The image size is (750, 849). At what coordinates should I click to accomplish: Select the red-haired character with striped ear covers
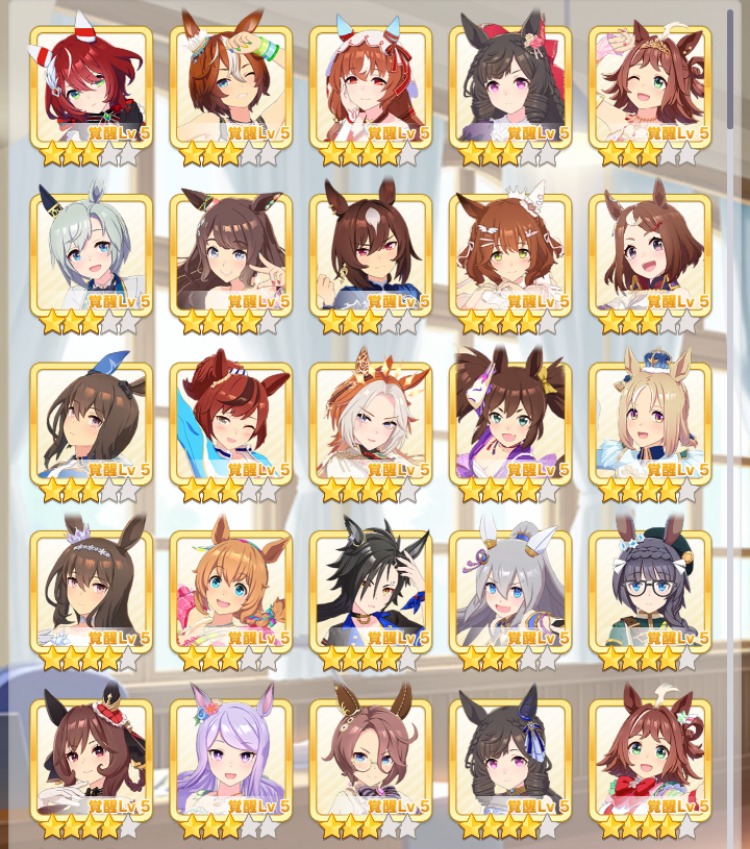91,85
